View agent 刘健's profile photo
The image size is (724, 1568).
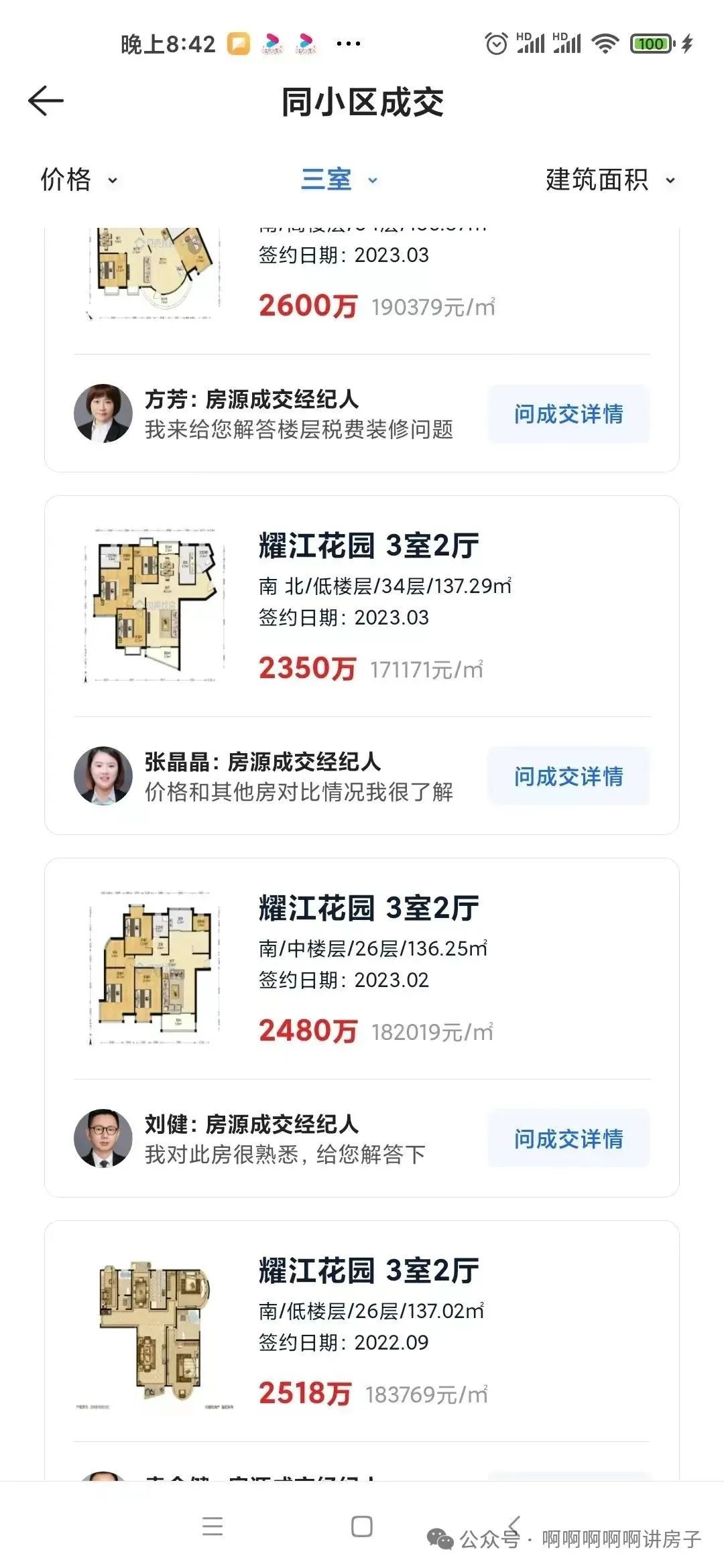(103, 1138)
